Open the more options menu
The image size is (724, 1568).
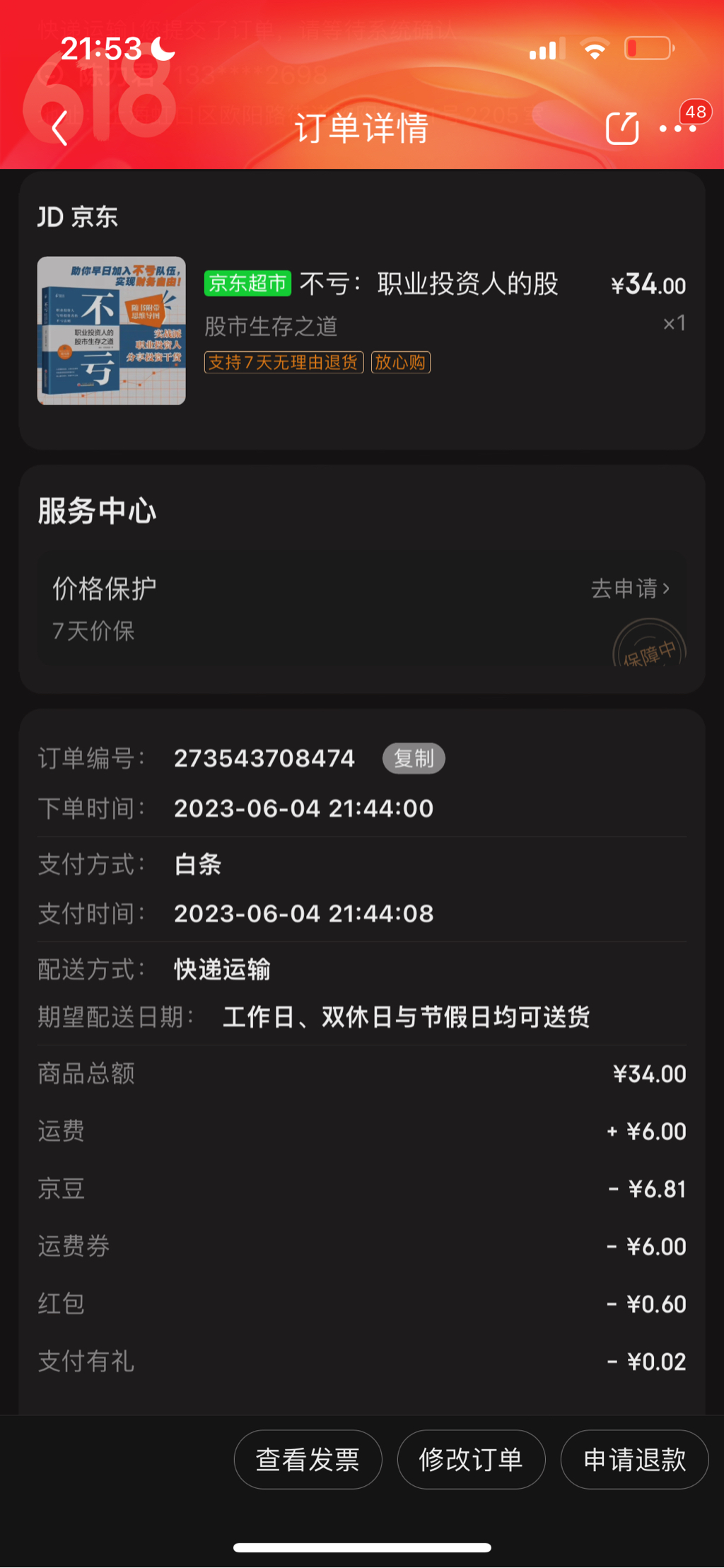[677, 128]
